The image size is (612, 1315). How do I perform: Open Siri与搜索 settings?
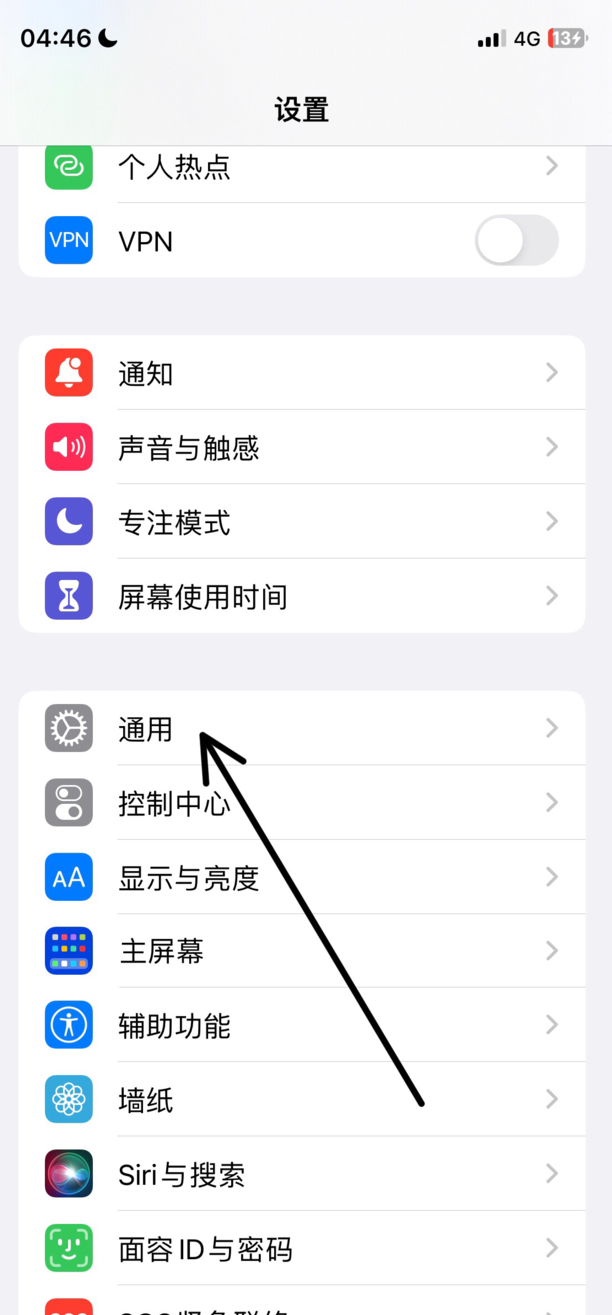point(302,1174)
